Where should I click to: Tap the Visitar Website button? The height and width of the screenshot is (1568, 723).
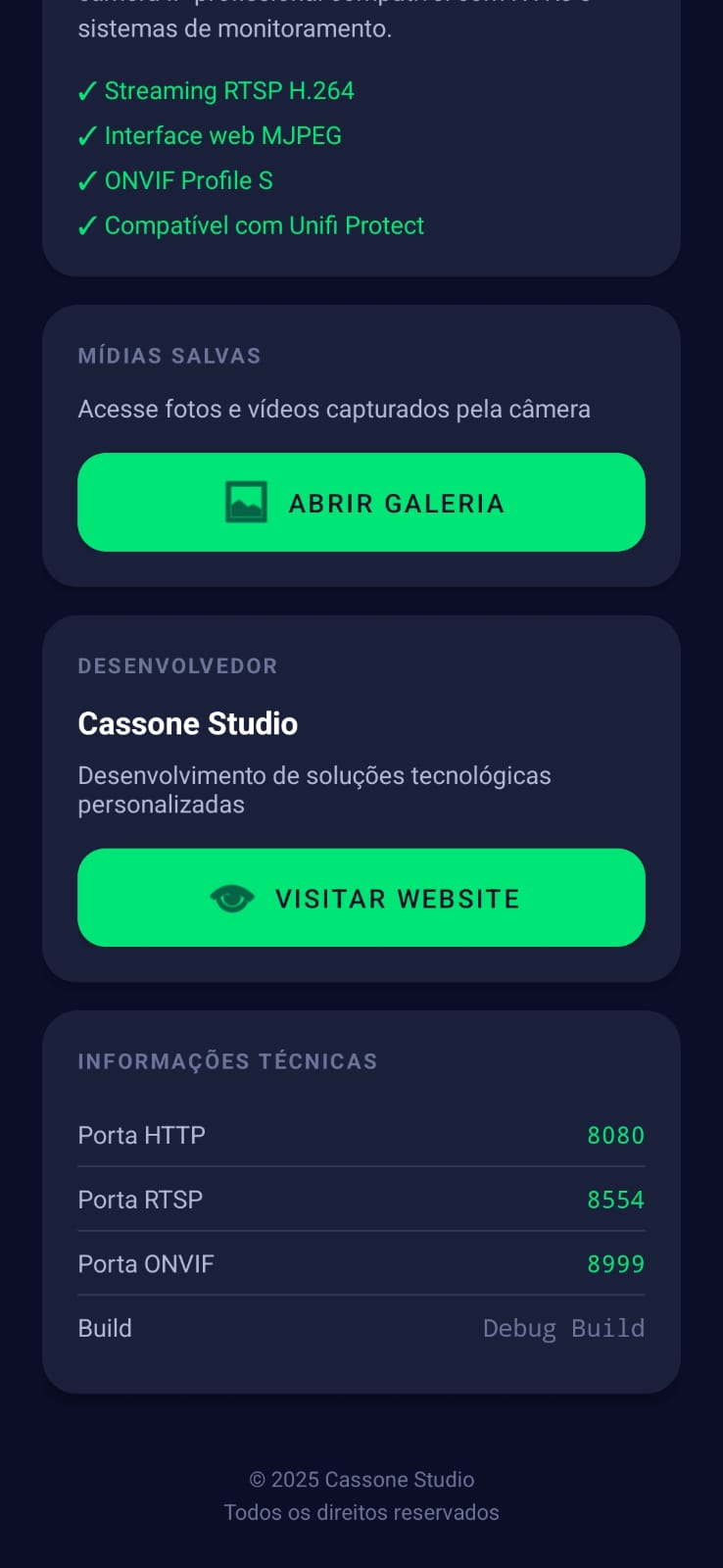pos(361,898)
